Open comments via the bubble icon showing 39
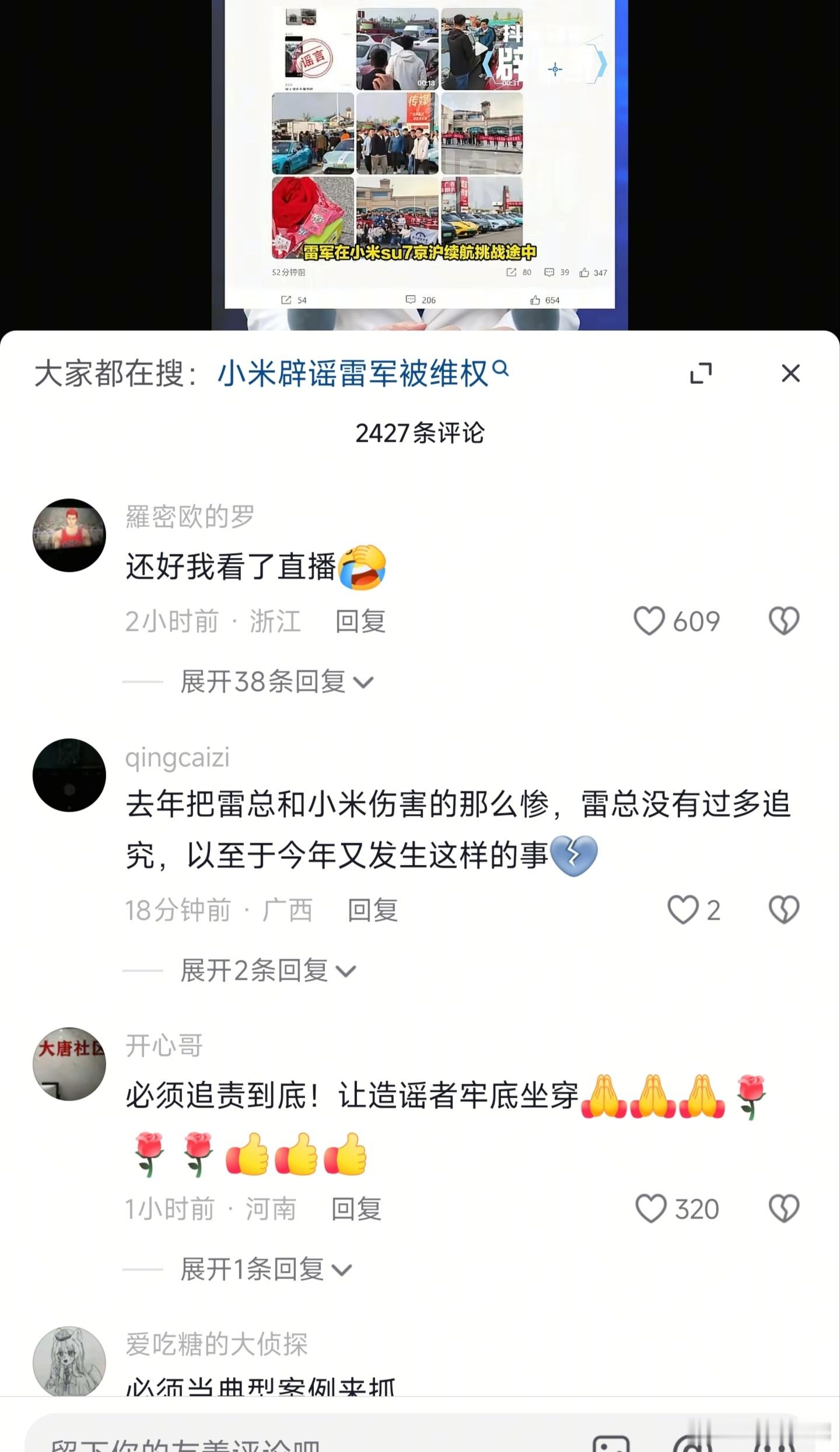The image size is (840, 1452). point(548,273)
